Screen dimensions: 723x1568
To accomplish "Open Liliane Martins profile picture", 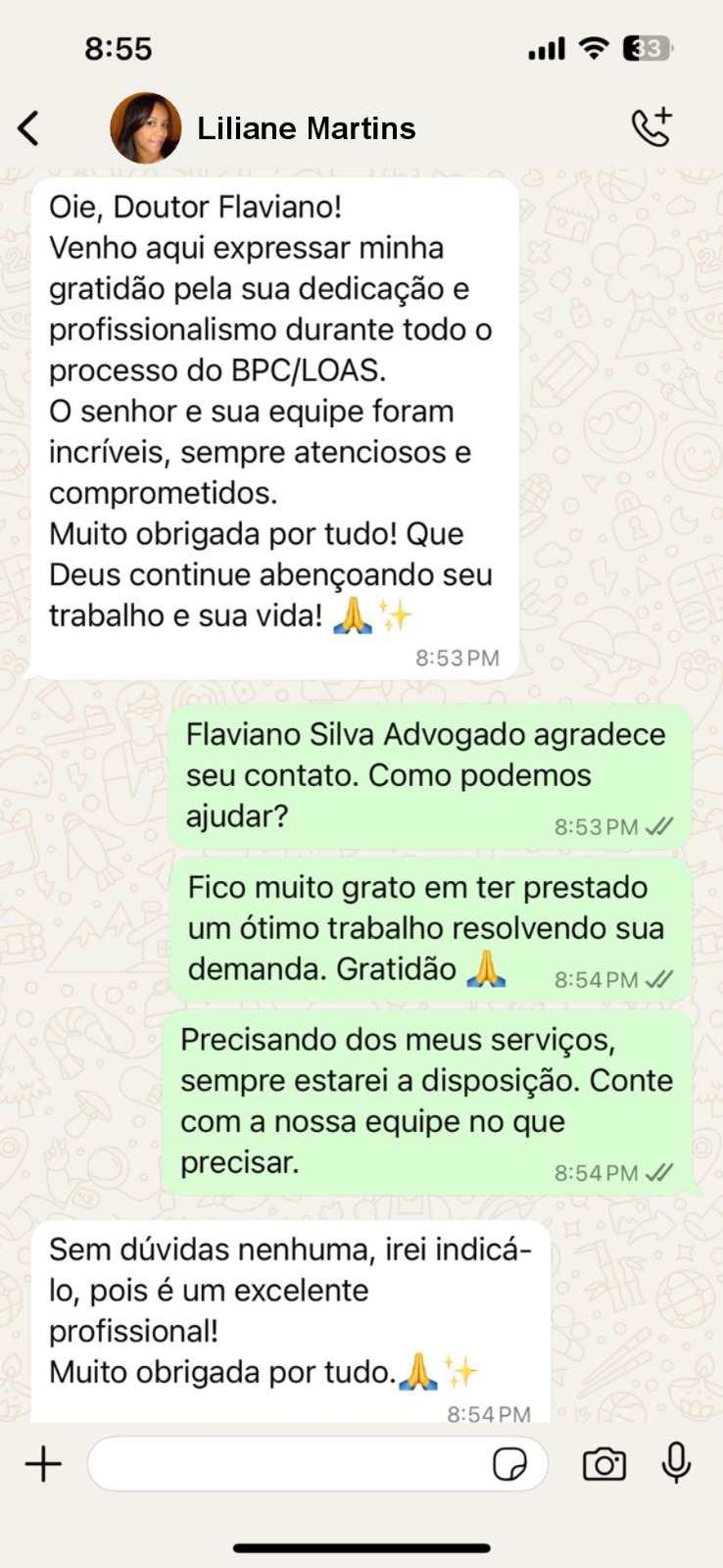I will 145,126.
